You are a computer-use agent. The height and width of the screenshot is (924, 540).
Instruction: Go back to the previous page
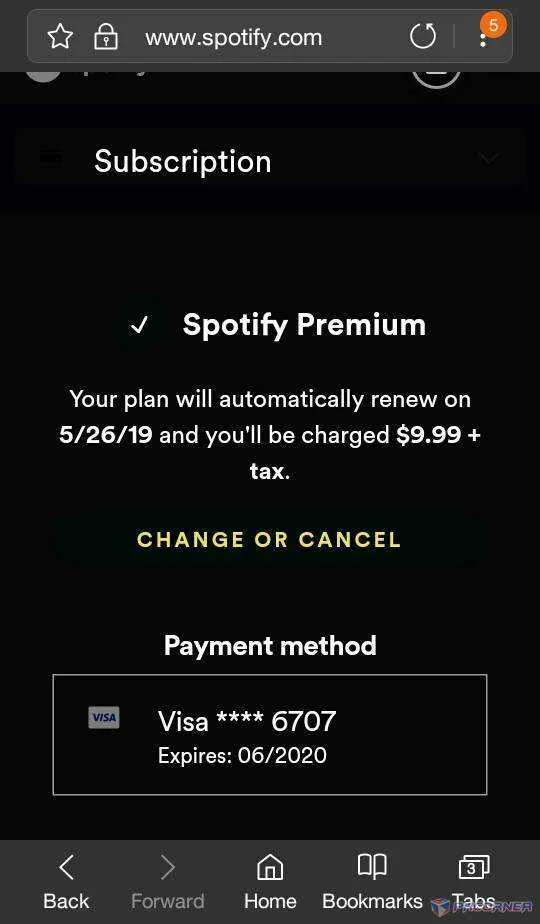click(67, 883)
